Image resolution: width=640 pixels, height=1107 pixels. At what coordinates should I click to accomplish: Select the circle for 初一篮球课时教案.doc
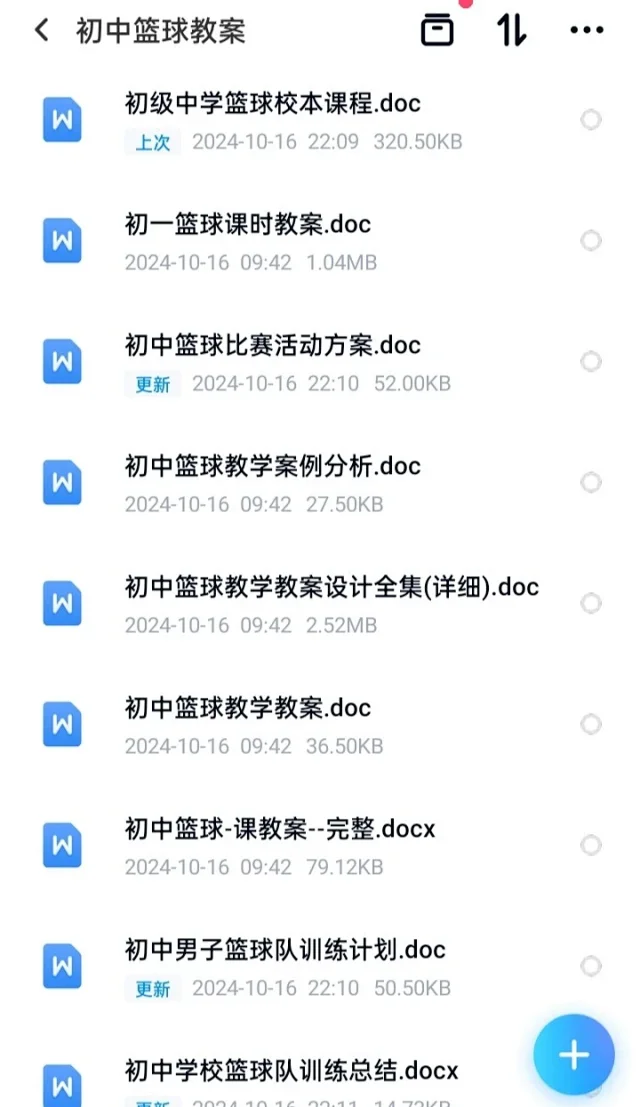pyautogui.click(x=591, y=241)
